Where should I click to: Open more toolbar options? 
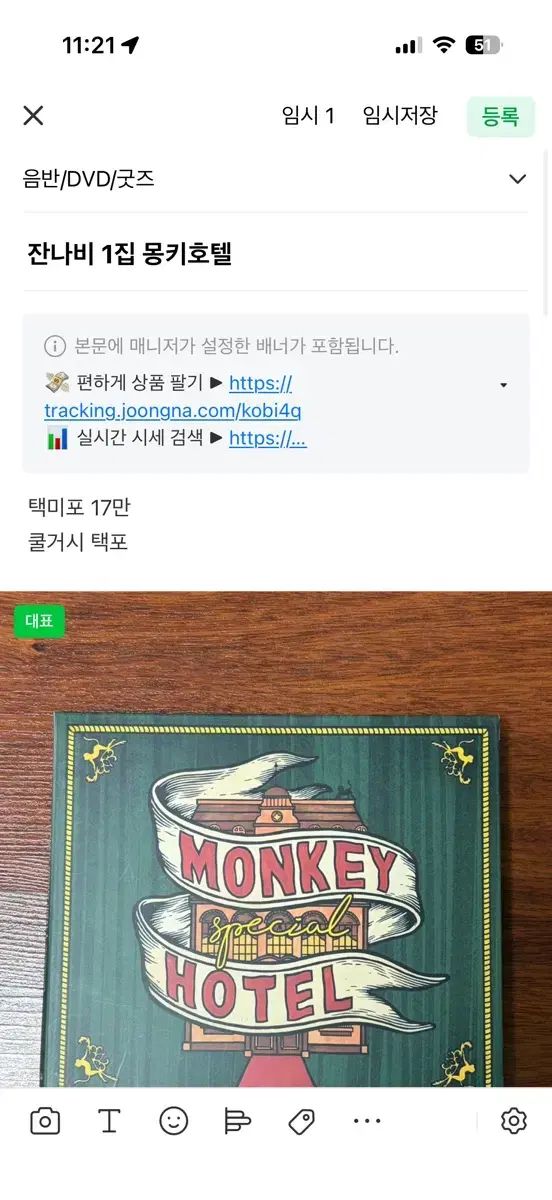[x=367, y=1121]
